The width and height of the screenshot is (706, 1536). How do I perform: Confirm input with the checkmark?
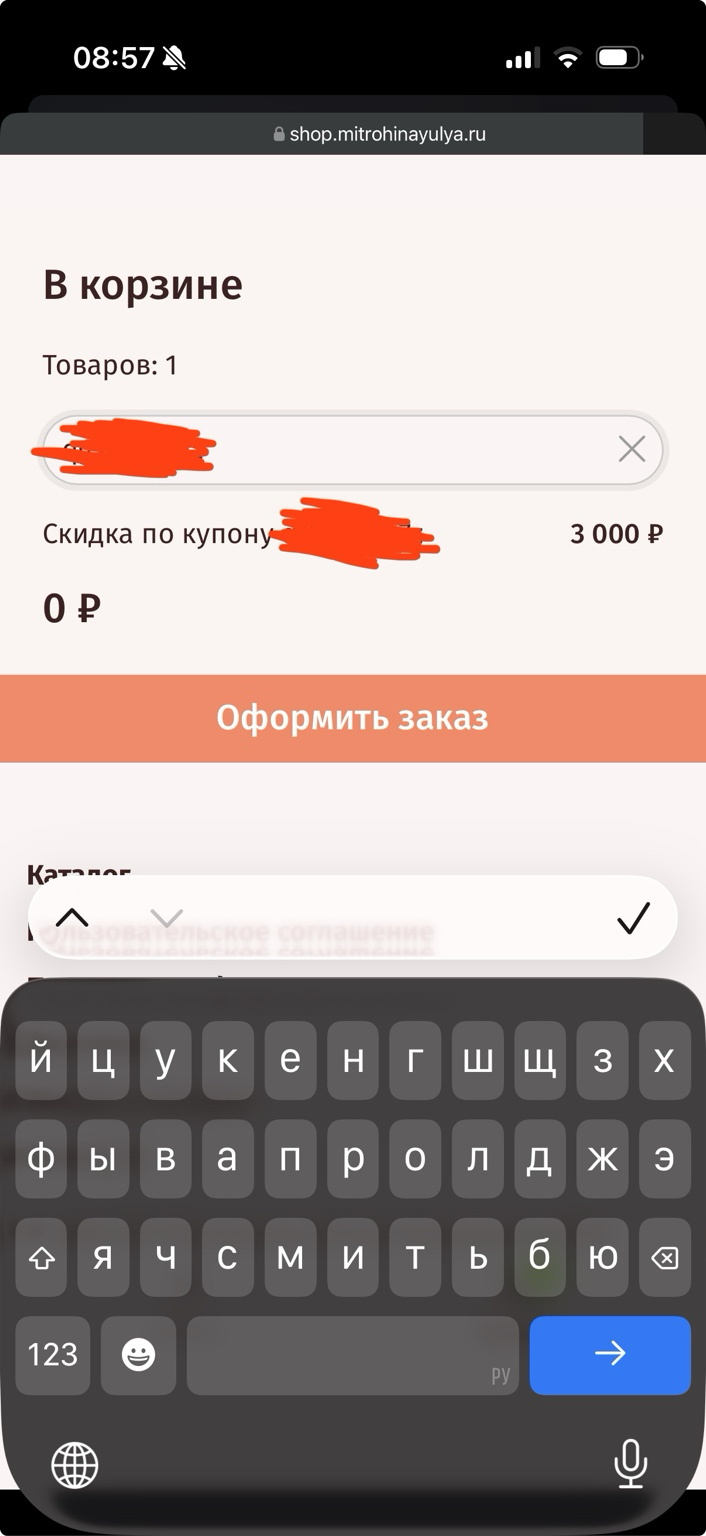(633, 918)
